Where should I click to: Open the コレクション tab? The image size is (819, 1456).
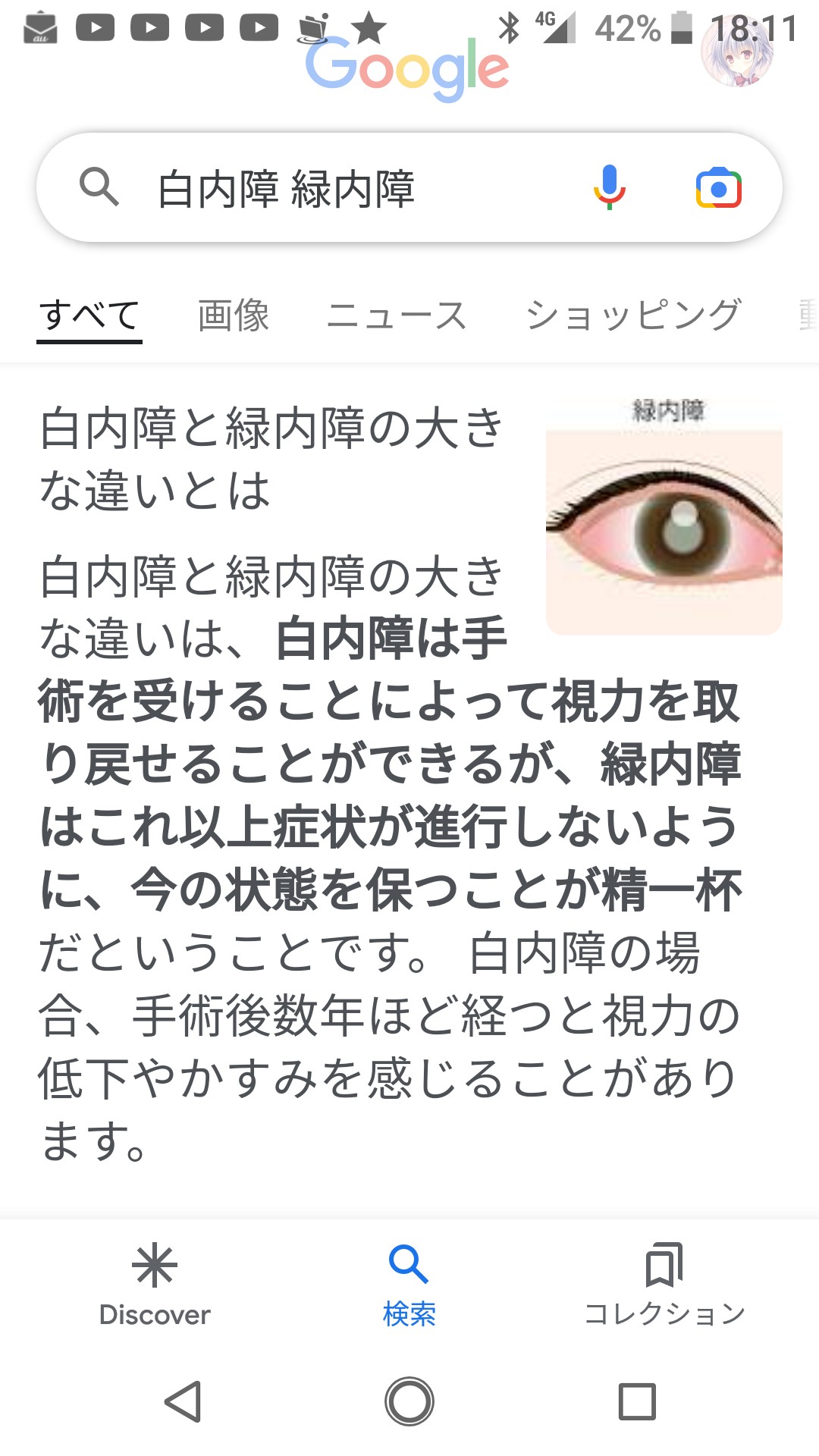pyautogui.click(x=664, y=1284)
